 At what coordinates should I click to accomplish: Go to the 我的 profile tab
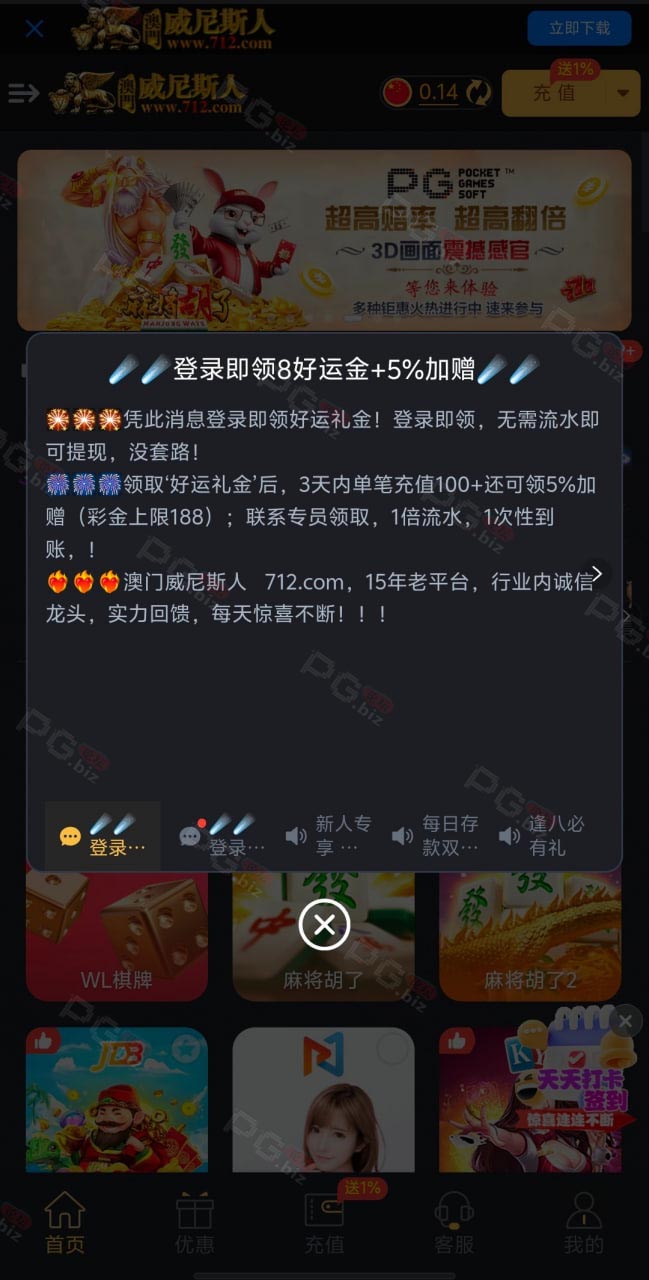[584, 1223]
